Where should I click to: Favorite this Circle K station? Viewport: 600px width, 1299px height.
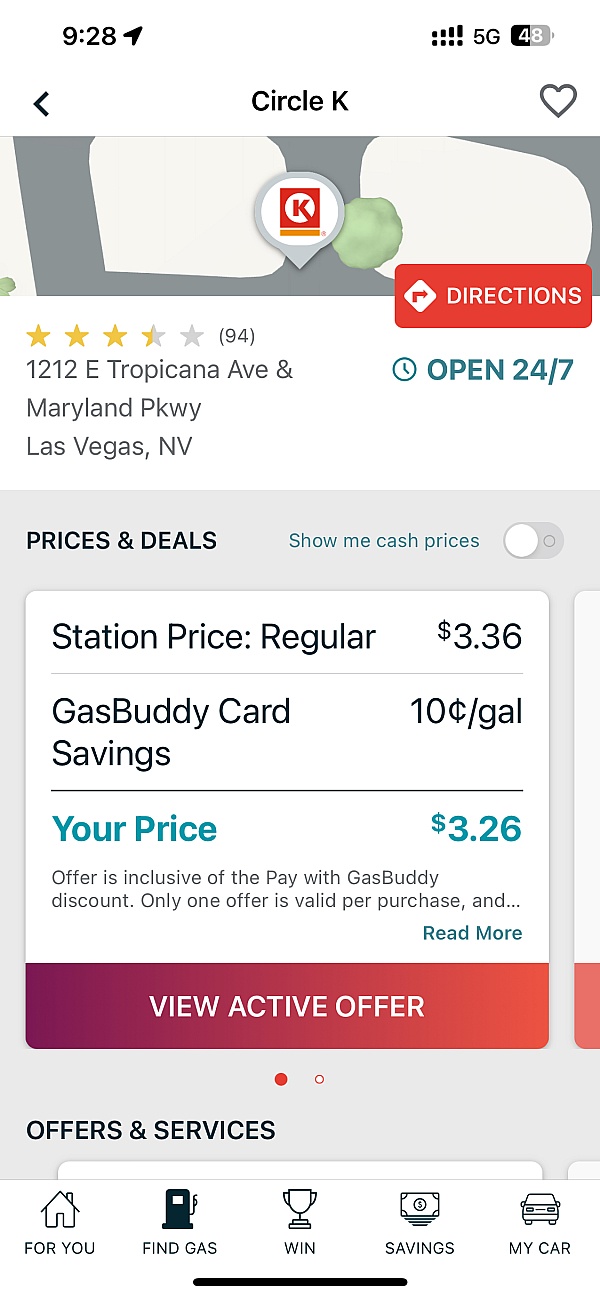(558, 102)
